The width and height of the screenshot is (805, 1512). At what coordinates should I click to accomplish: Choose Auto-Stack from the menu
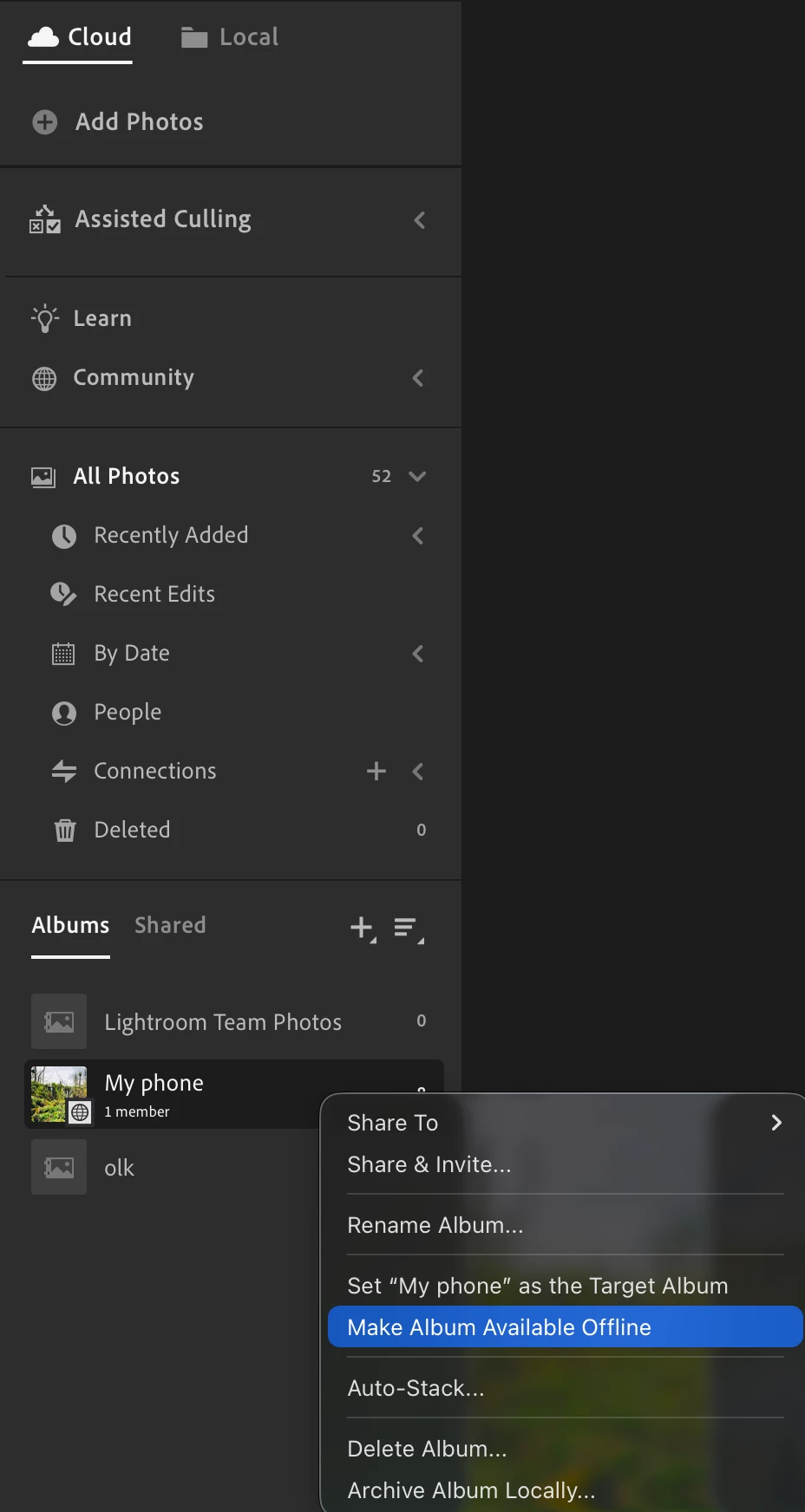coord(416,1388)
